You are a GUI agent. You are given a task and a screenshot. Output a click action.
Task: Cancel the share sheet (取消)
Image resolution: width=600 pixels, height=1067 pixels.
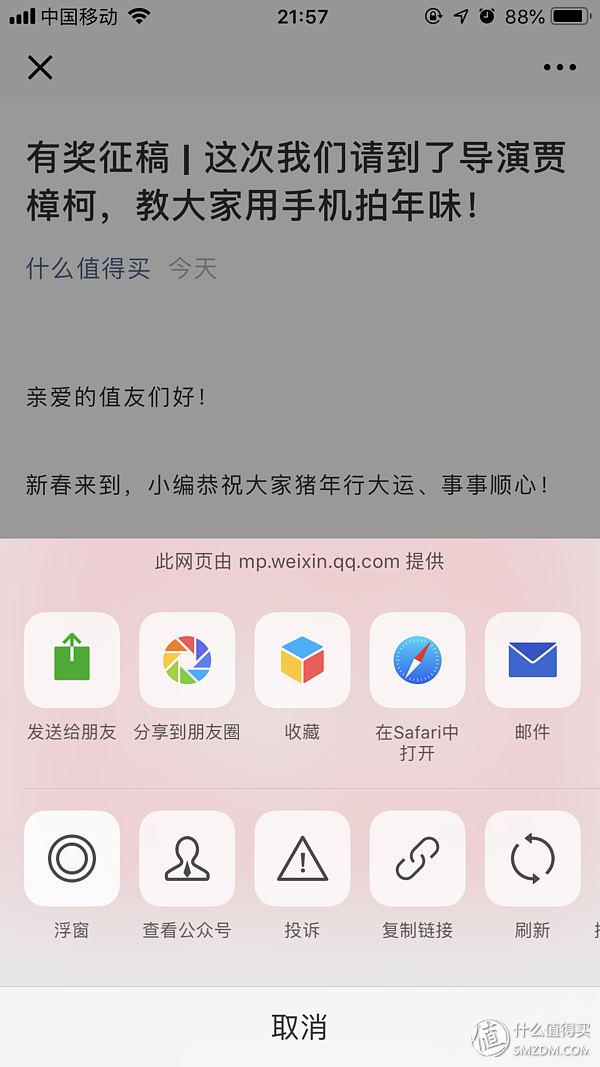coord(299,1026)
